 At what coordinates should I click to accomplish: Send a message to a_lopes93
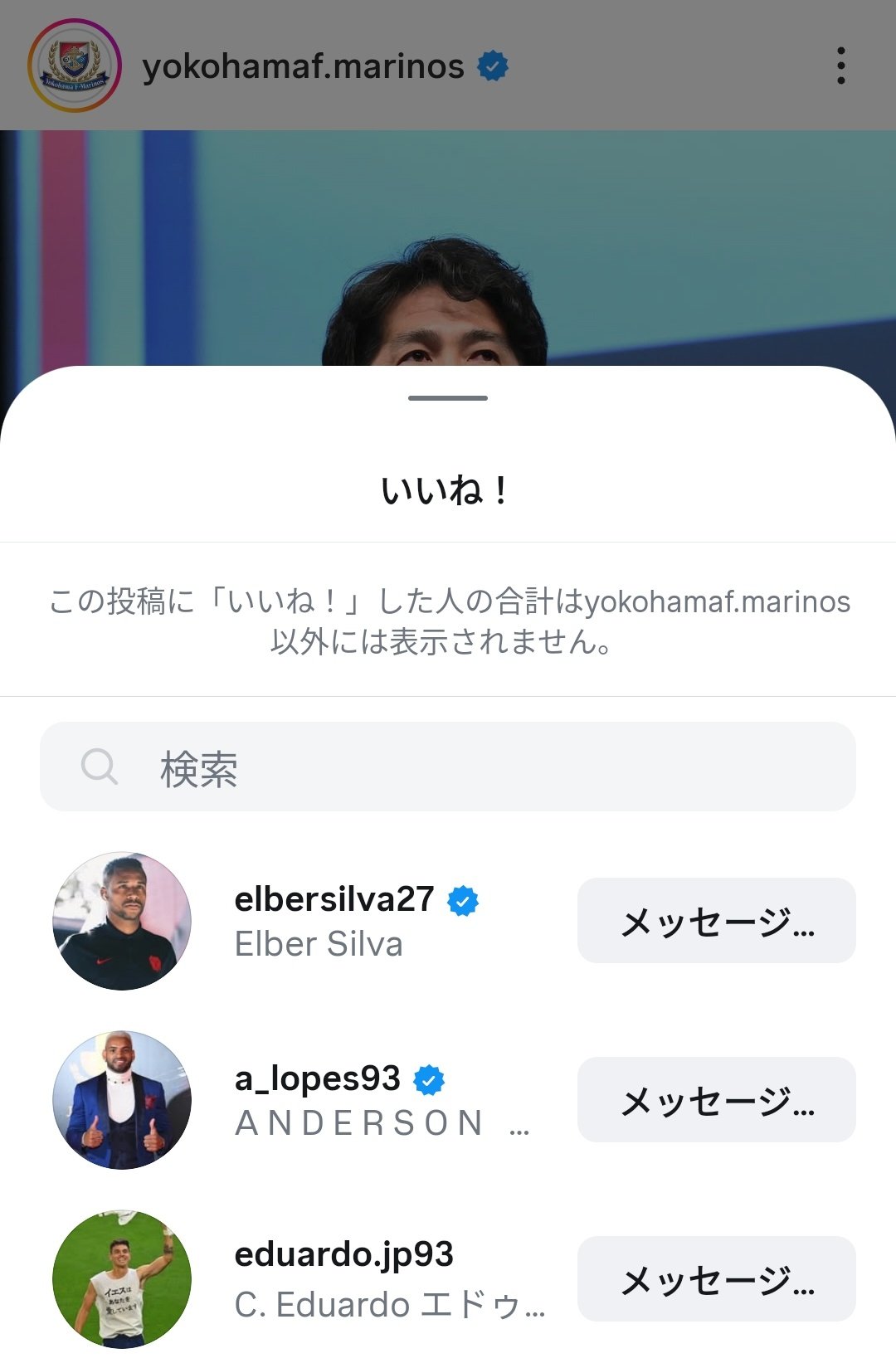point(716,1100)
